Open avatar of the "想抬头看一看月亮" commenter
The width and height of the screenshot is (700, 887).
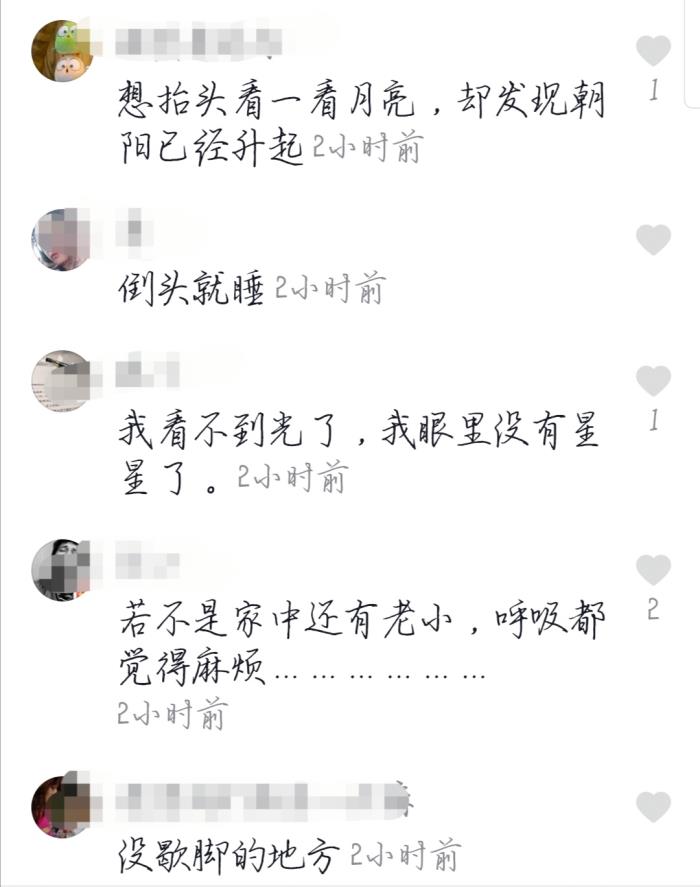(62, 50)
